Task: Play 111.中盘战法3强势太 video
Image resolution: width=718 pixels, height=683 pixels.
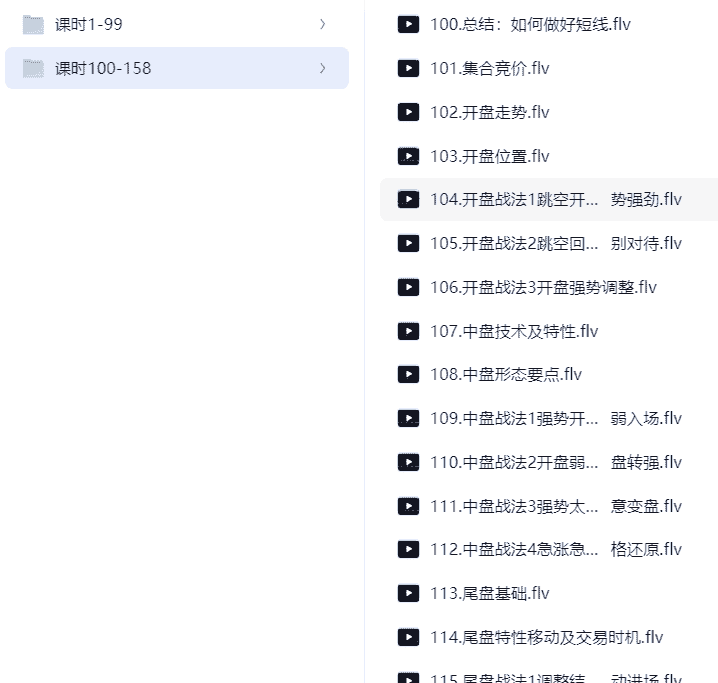Action: click(555, 506)
